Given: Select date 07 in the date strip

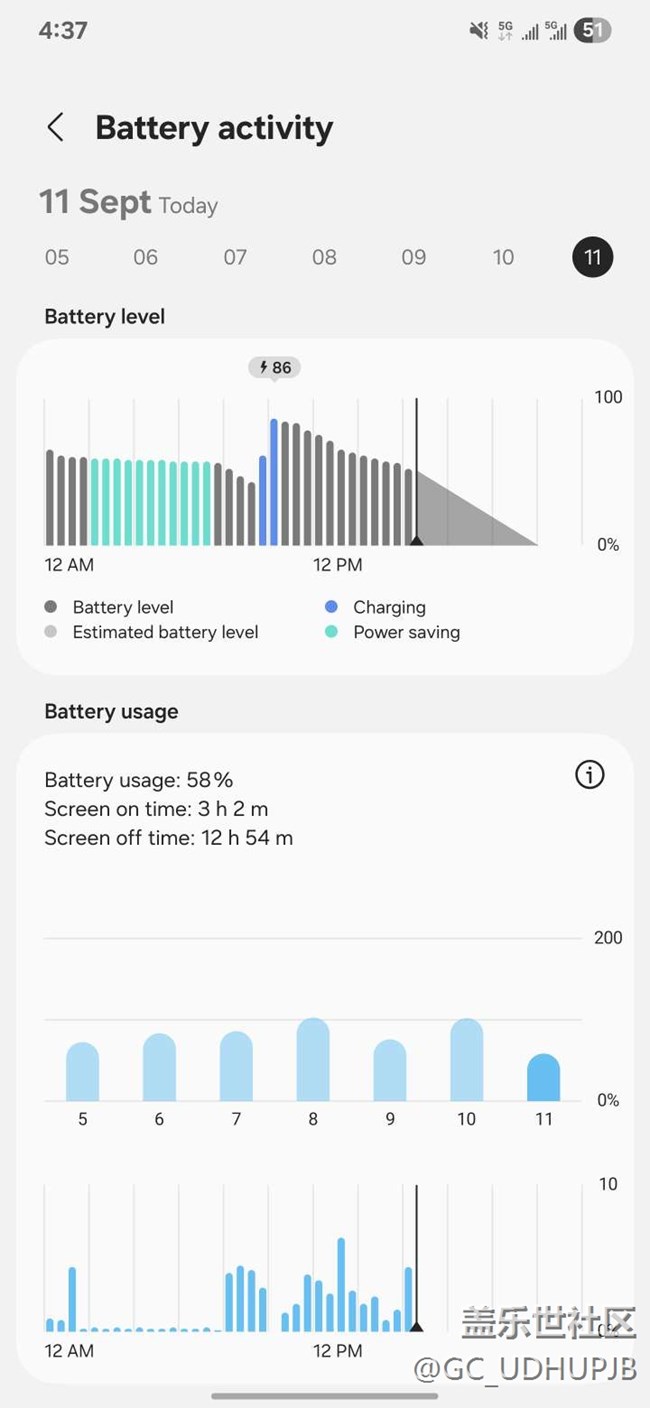Looking at the screenshot, I should [x=235, y=257].
